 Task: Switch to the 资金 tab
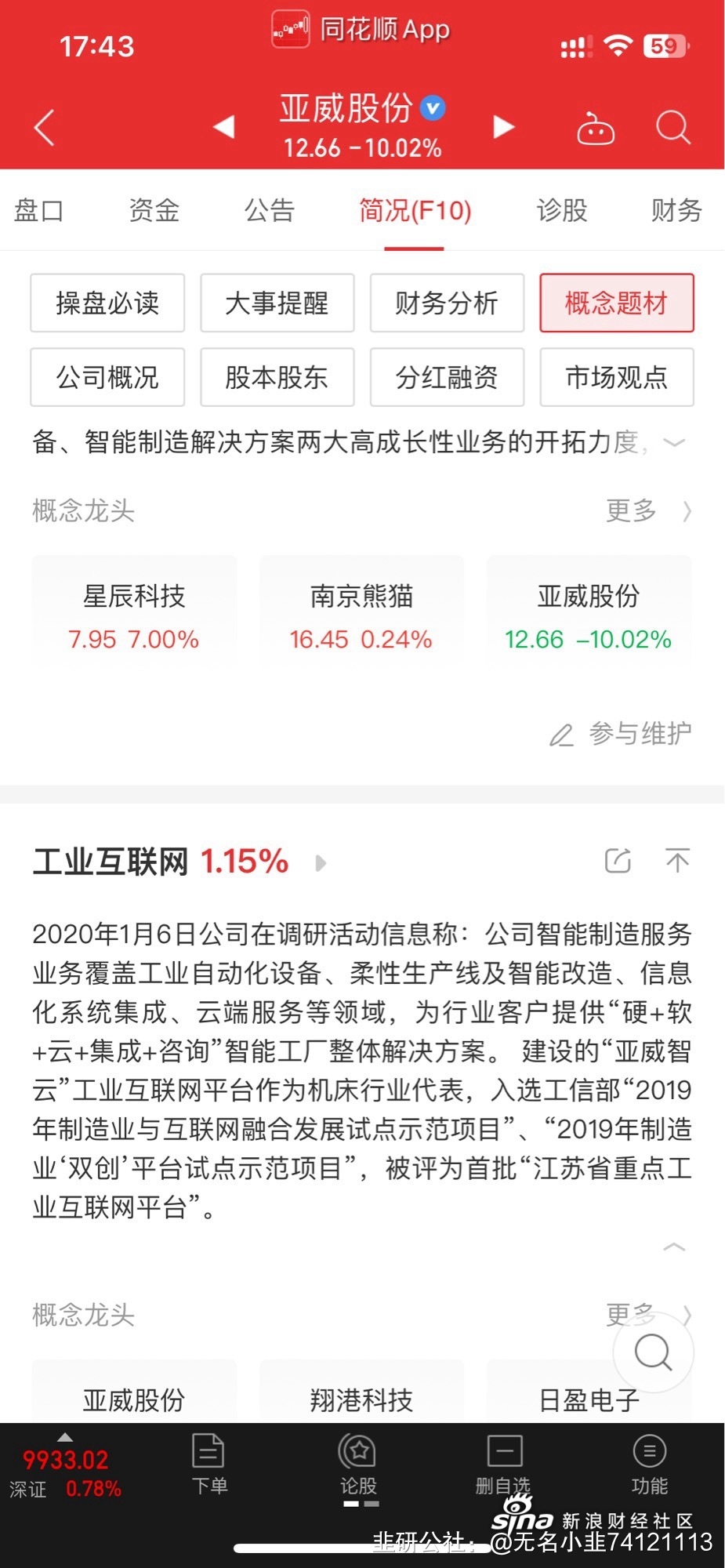pyautogui.click(x=154, y=210)
